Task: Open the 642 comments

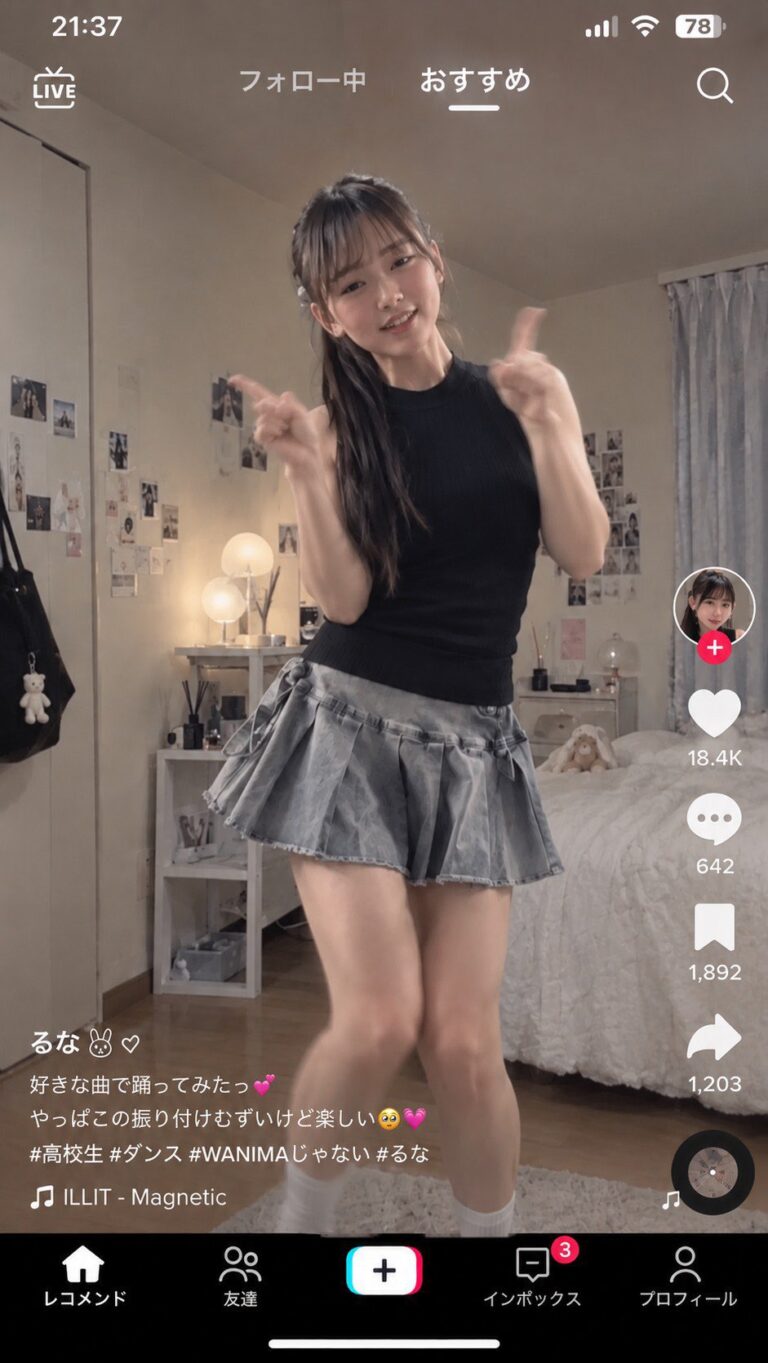Action: point(714,820)
